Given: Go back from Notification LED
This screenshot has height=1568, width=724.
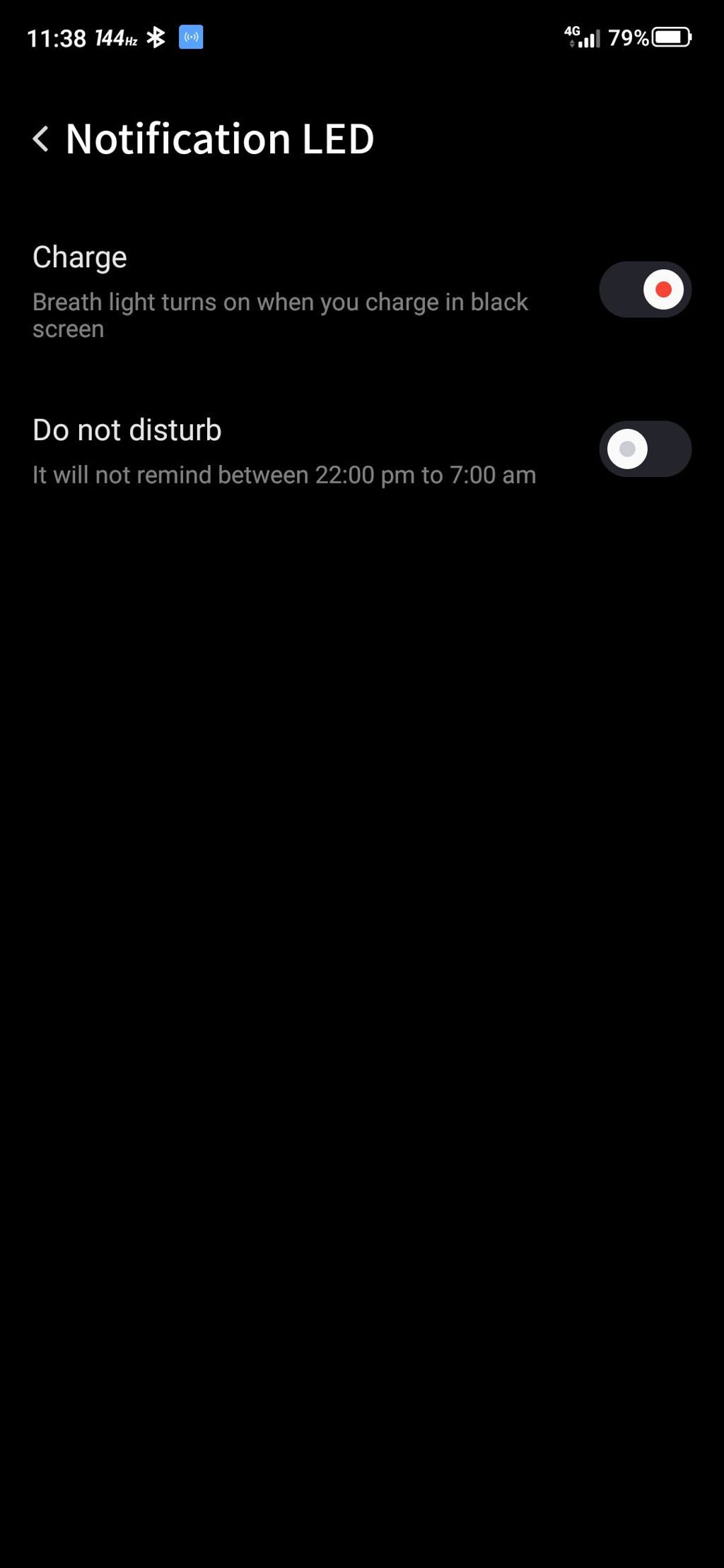Looking at the screenshot, I should point(41,138).
